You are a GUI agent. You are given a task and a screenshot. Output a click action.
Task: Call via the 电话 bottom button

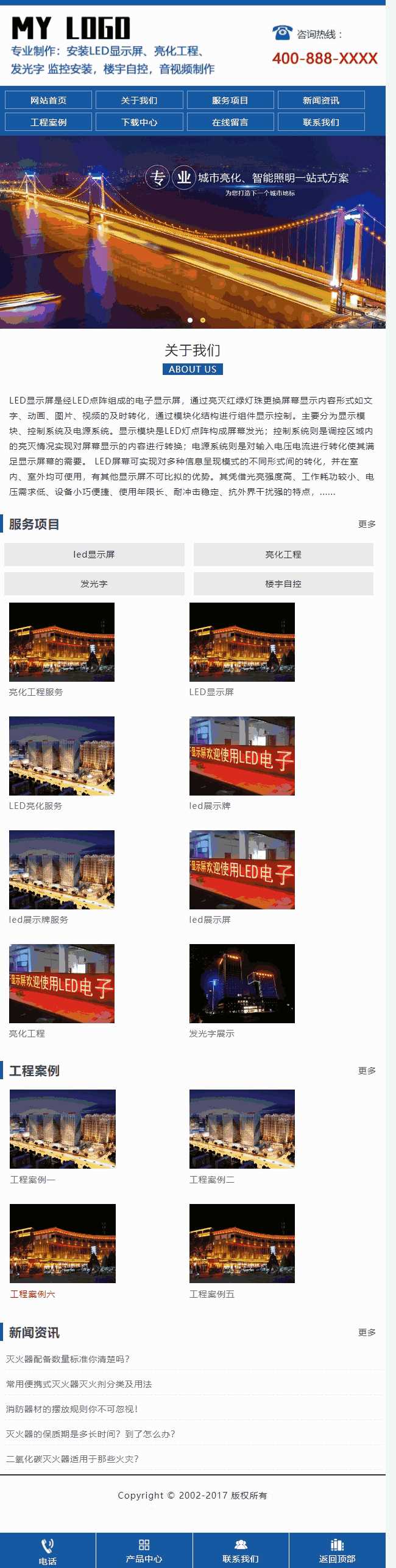48,1550
